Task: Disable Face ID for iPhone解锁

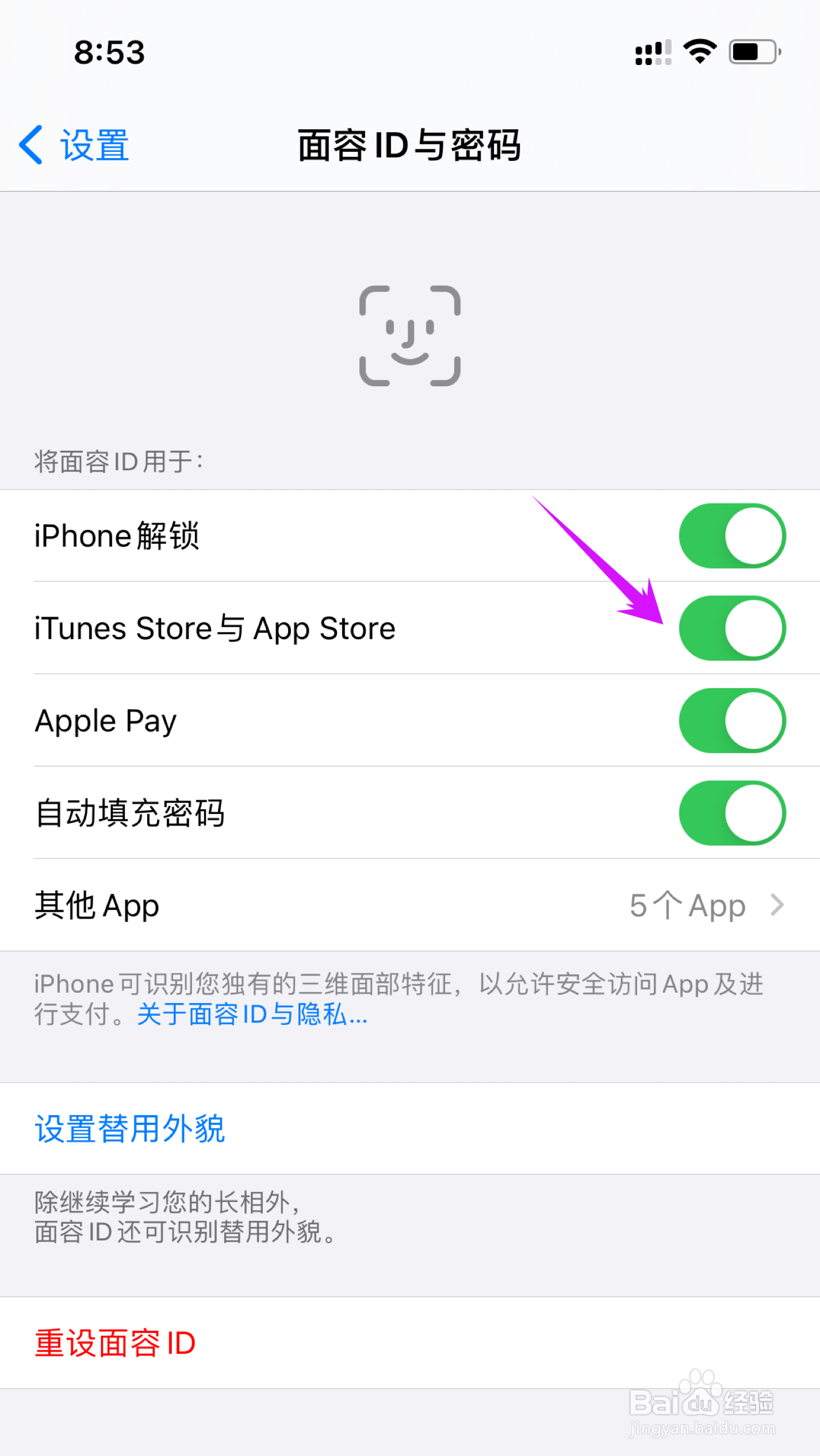Action: [731, 536]
